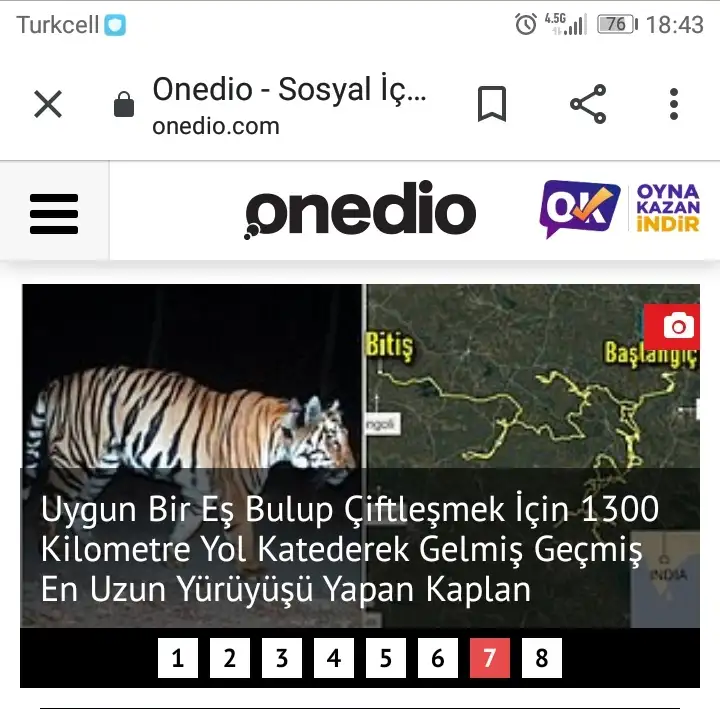
Task: Advance to slide 8
Action: tap(542, 658)
